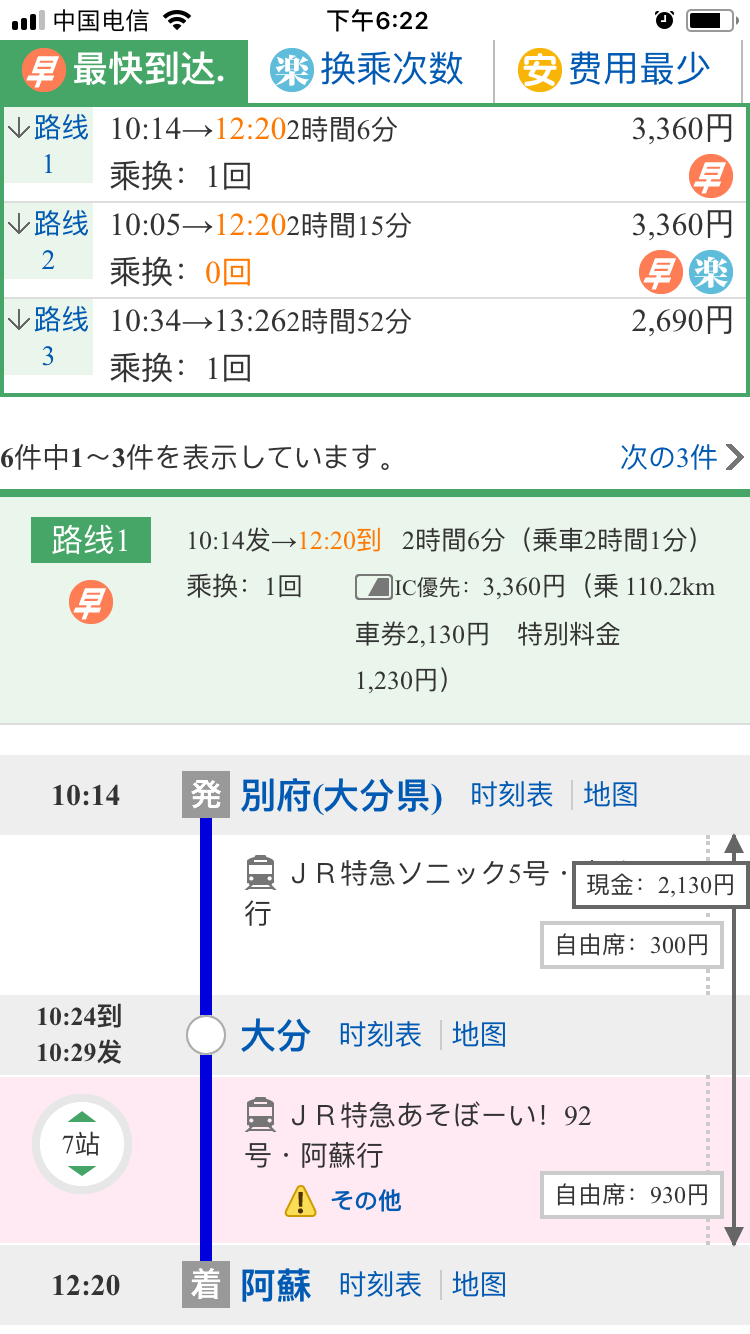Open 地图 for 別府 station

click(611, 796)
